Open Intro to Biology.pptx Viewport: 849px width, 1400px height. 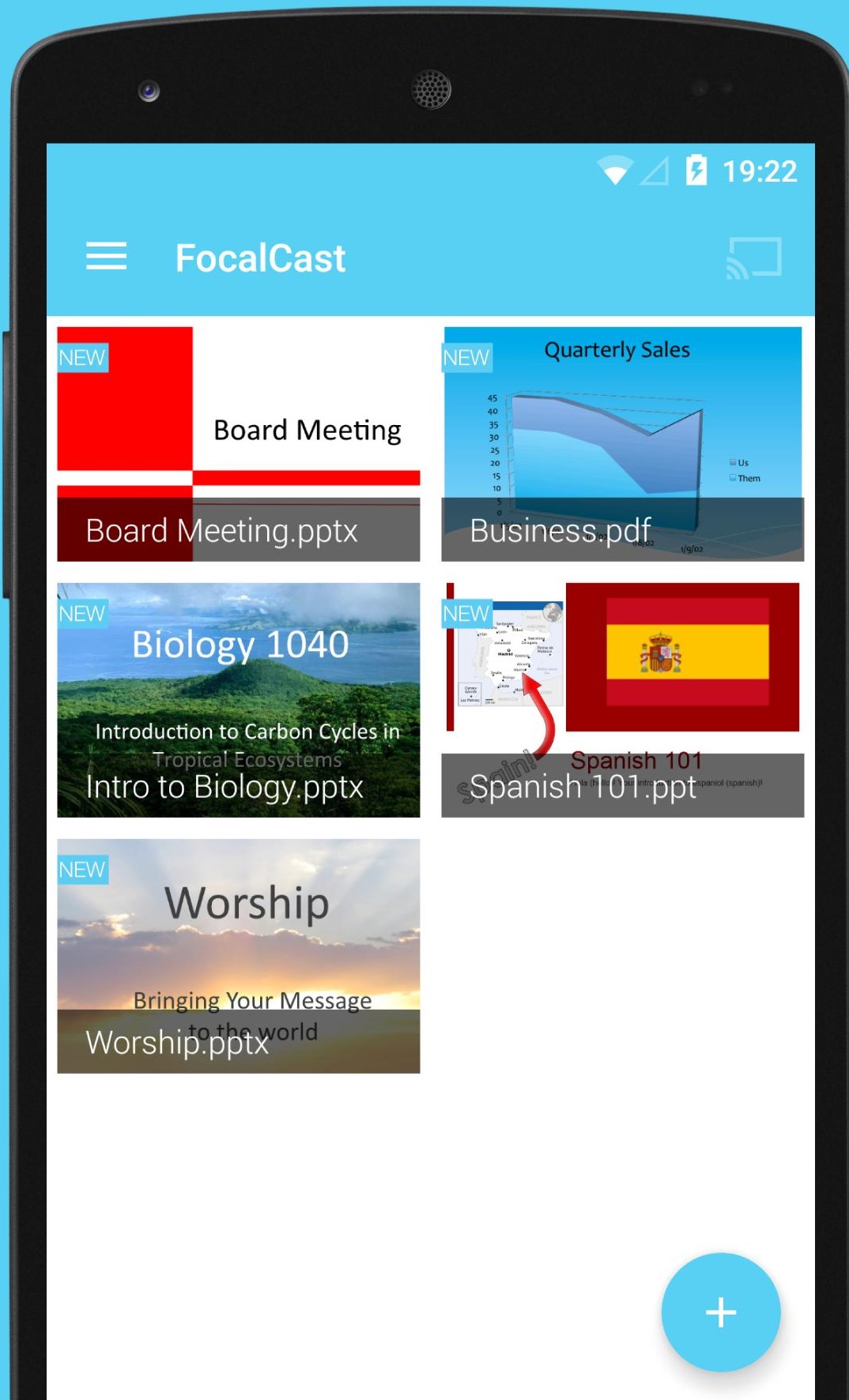pos(238,700)
